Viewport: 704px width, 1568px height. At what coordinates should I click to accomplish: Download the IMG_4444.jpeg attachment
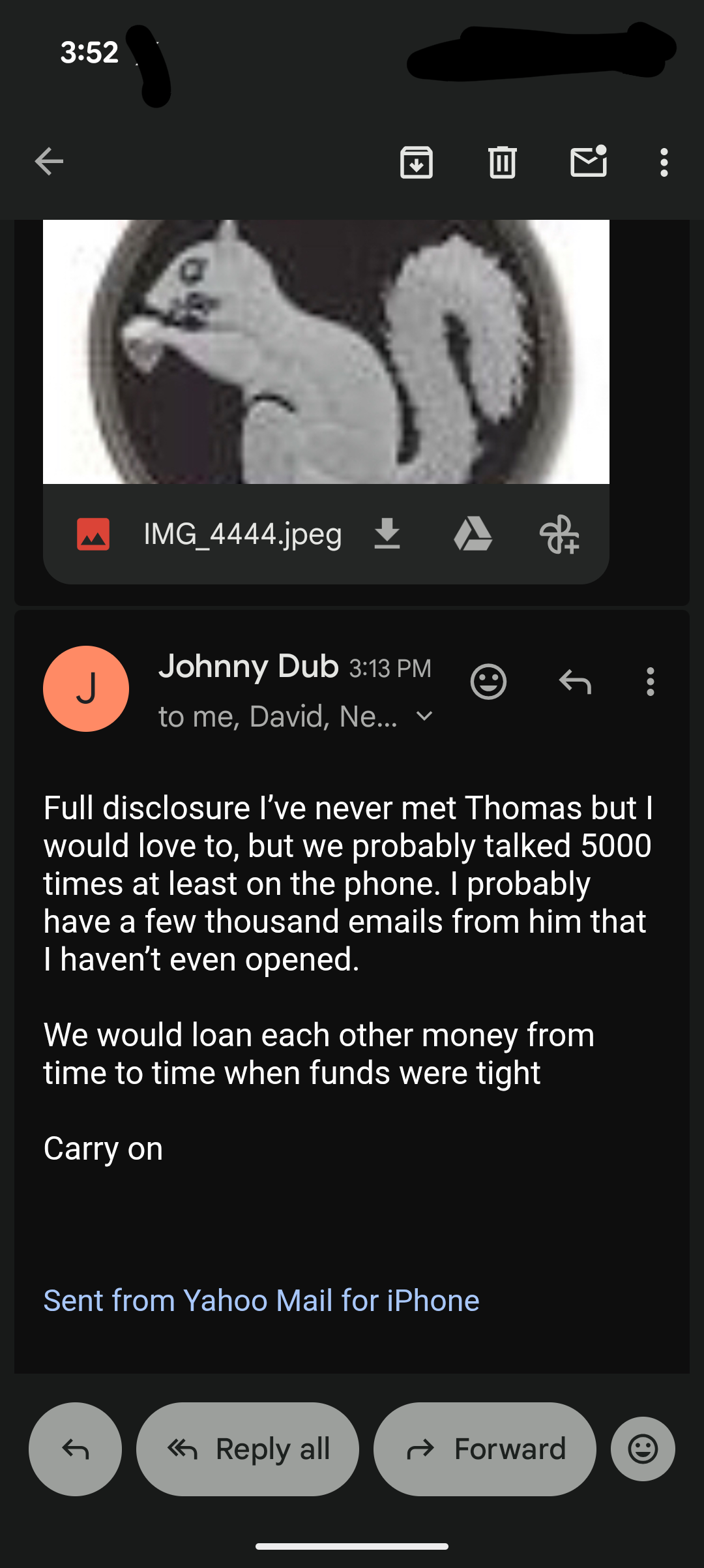tap(387, 534)
